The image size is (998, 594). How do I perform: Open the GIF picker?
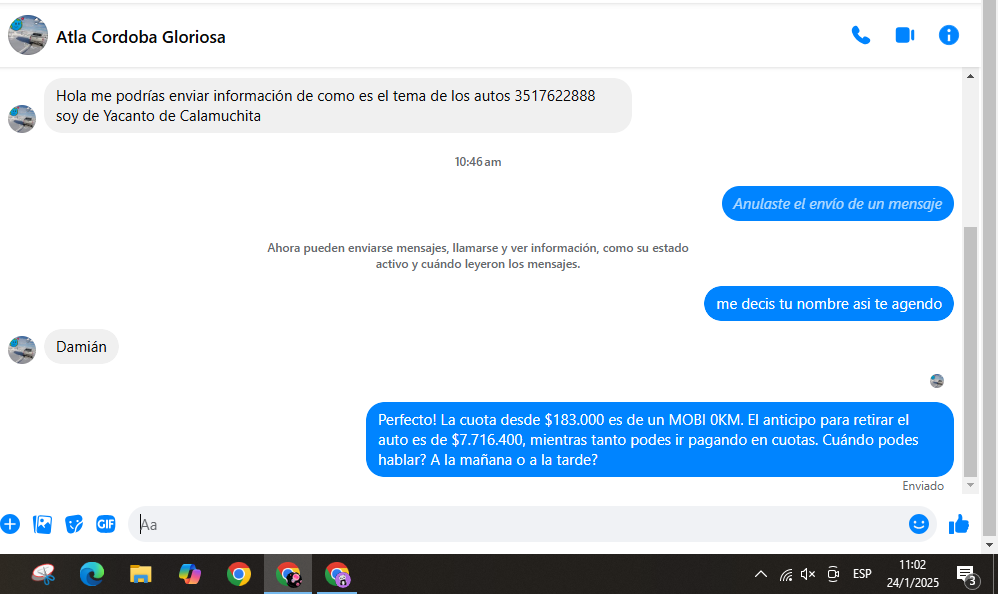[106, 524]
